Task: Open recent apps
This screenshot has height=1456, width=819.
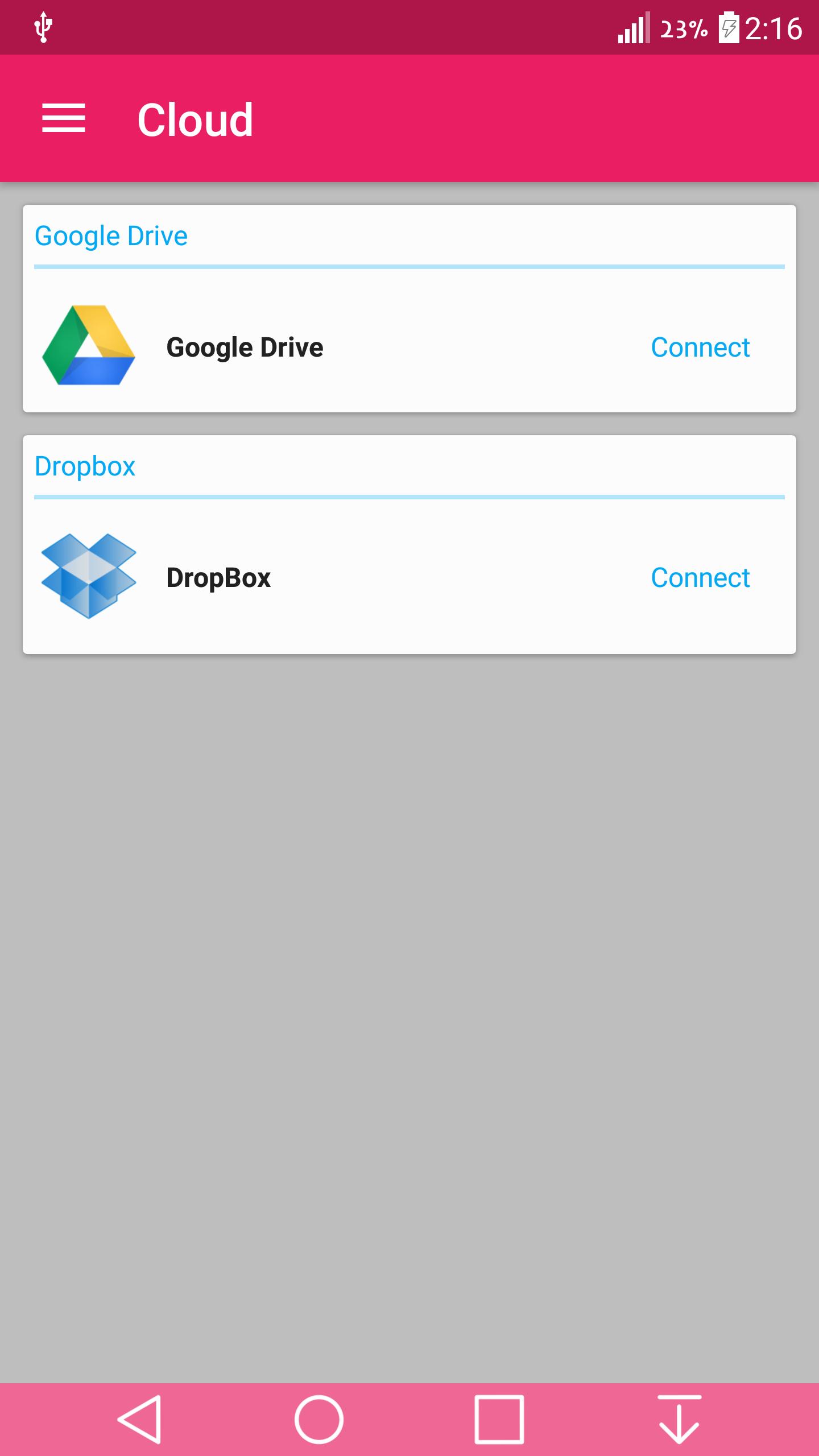Action: (499, 1419)
